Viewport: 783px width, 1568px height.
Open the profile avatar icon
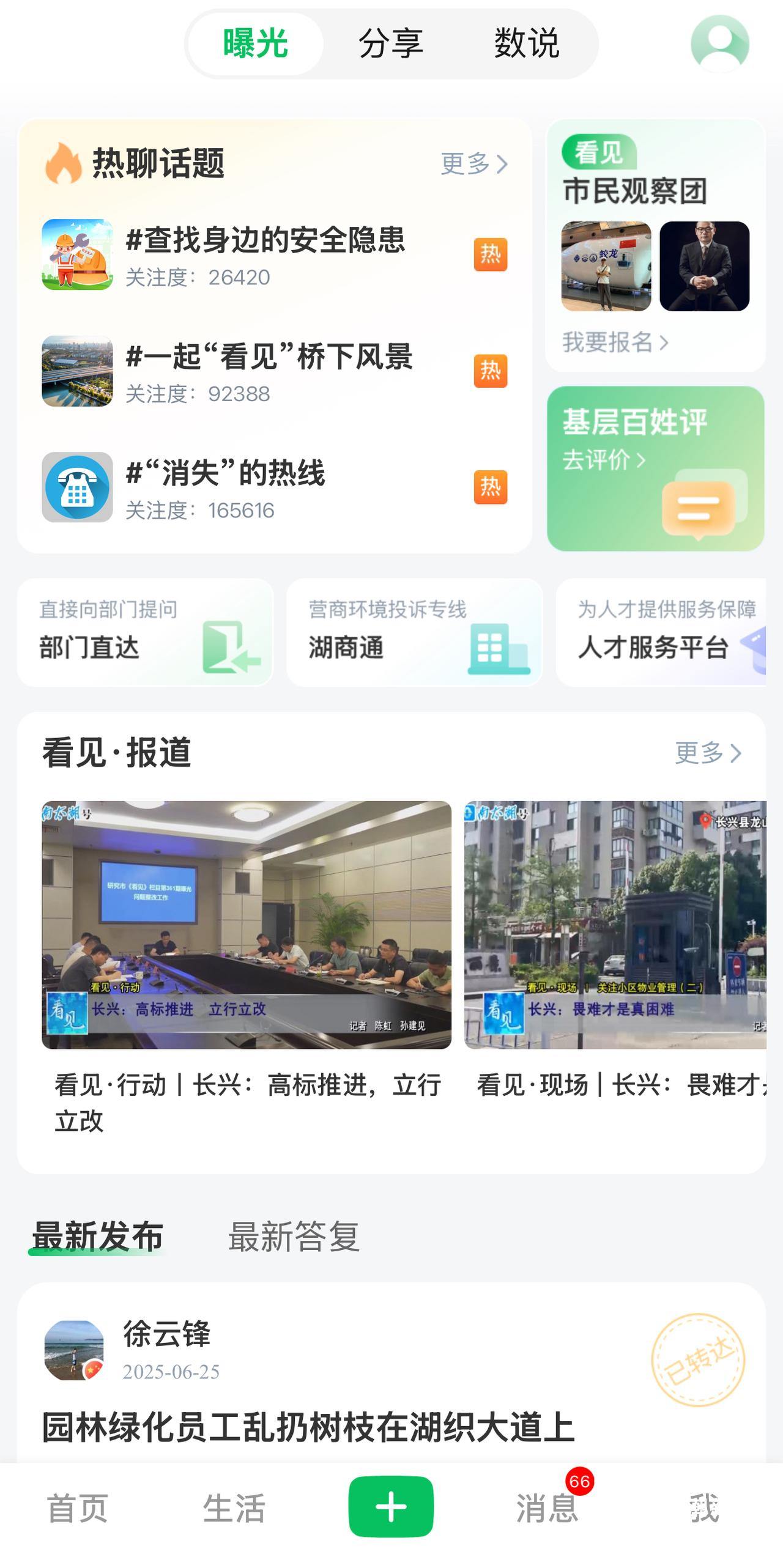tap(719, 43)
